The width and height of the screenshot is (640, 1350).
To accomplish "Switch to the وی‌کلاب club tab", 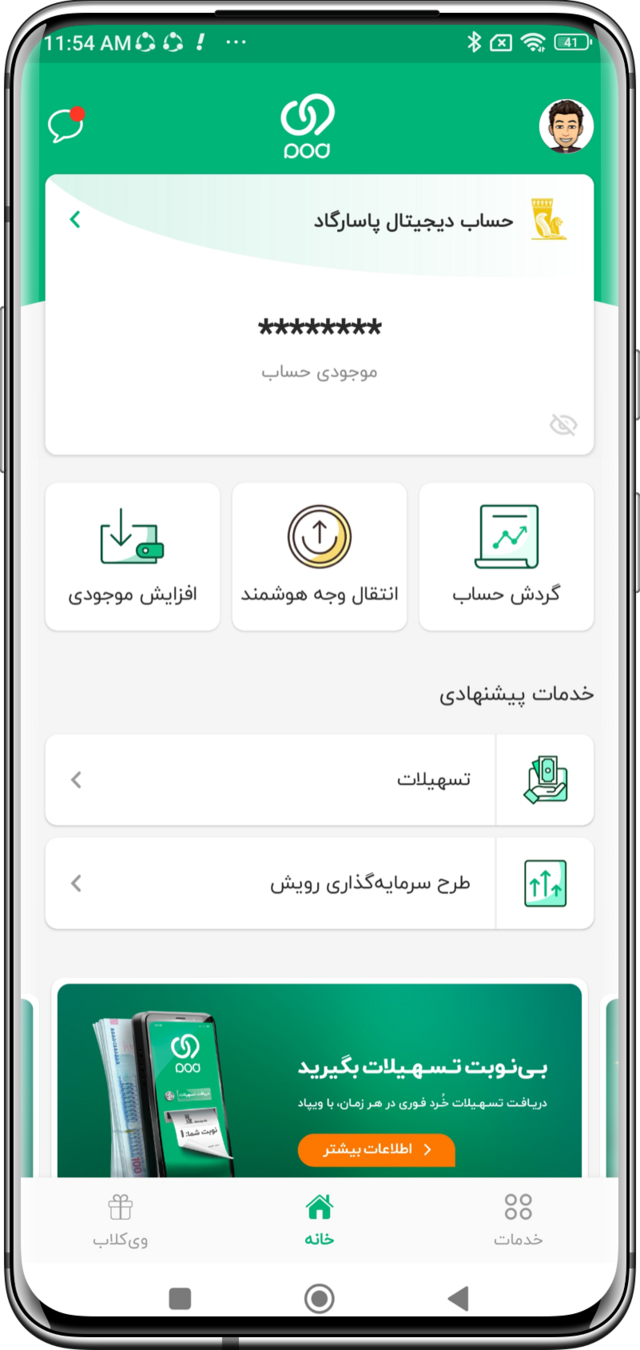I will pos(120,1220).
